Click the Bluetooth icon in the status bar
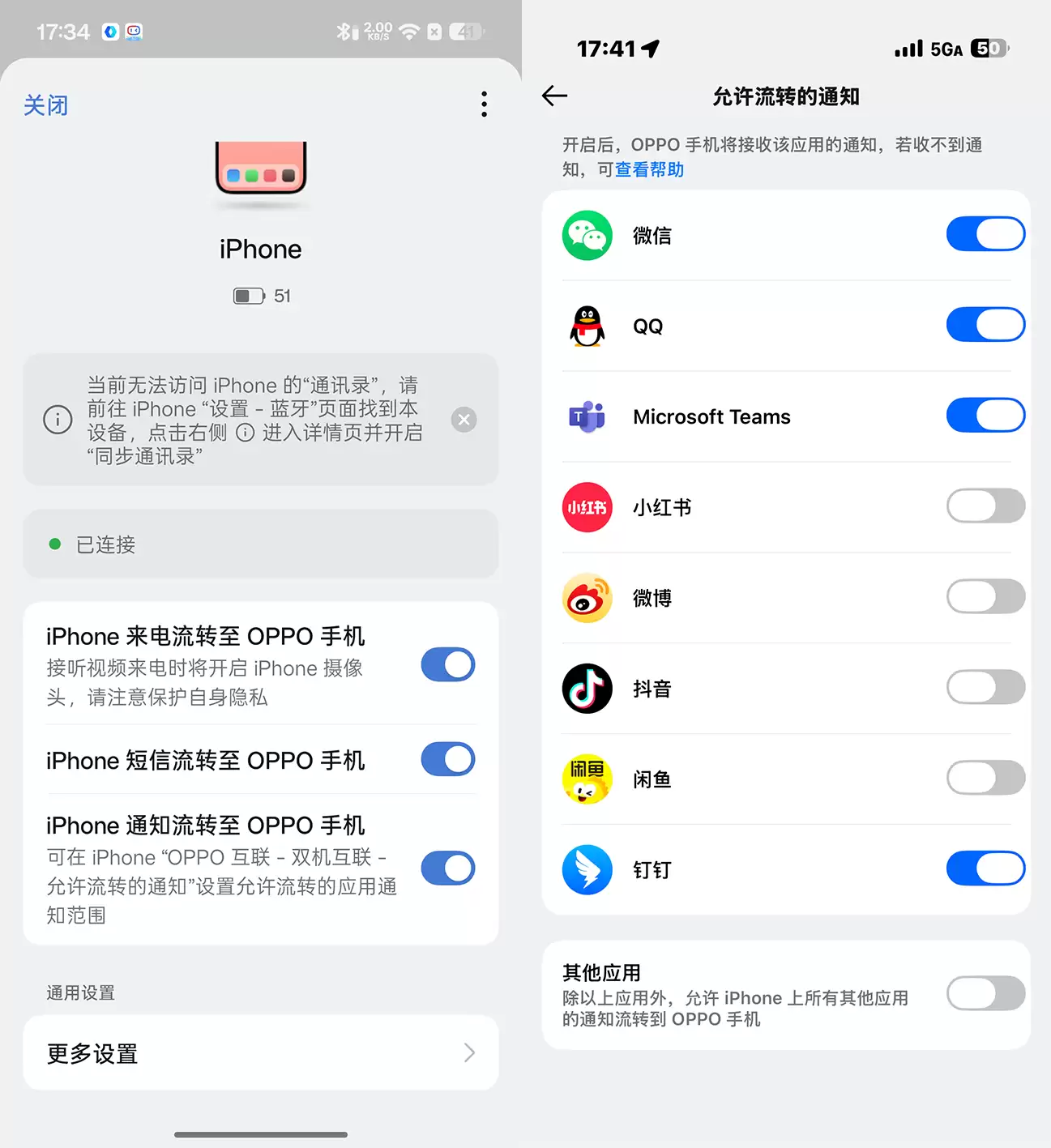Screen dimensions: 1051x1148 (x=344, y=32)
